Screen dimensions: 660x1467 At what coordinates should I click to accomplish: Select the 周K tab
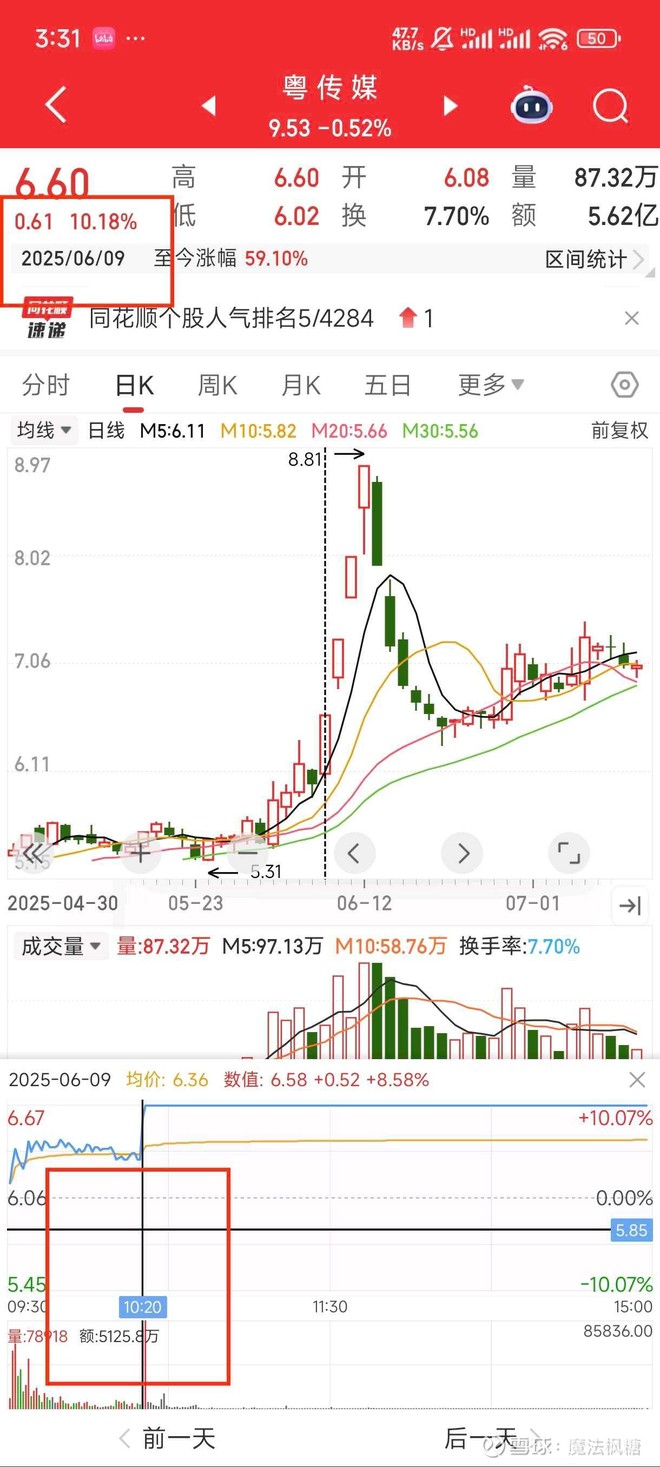click(x=217, y=385)
